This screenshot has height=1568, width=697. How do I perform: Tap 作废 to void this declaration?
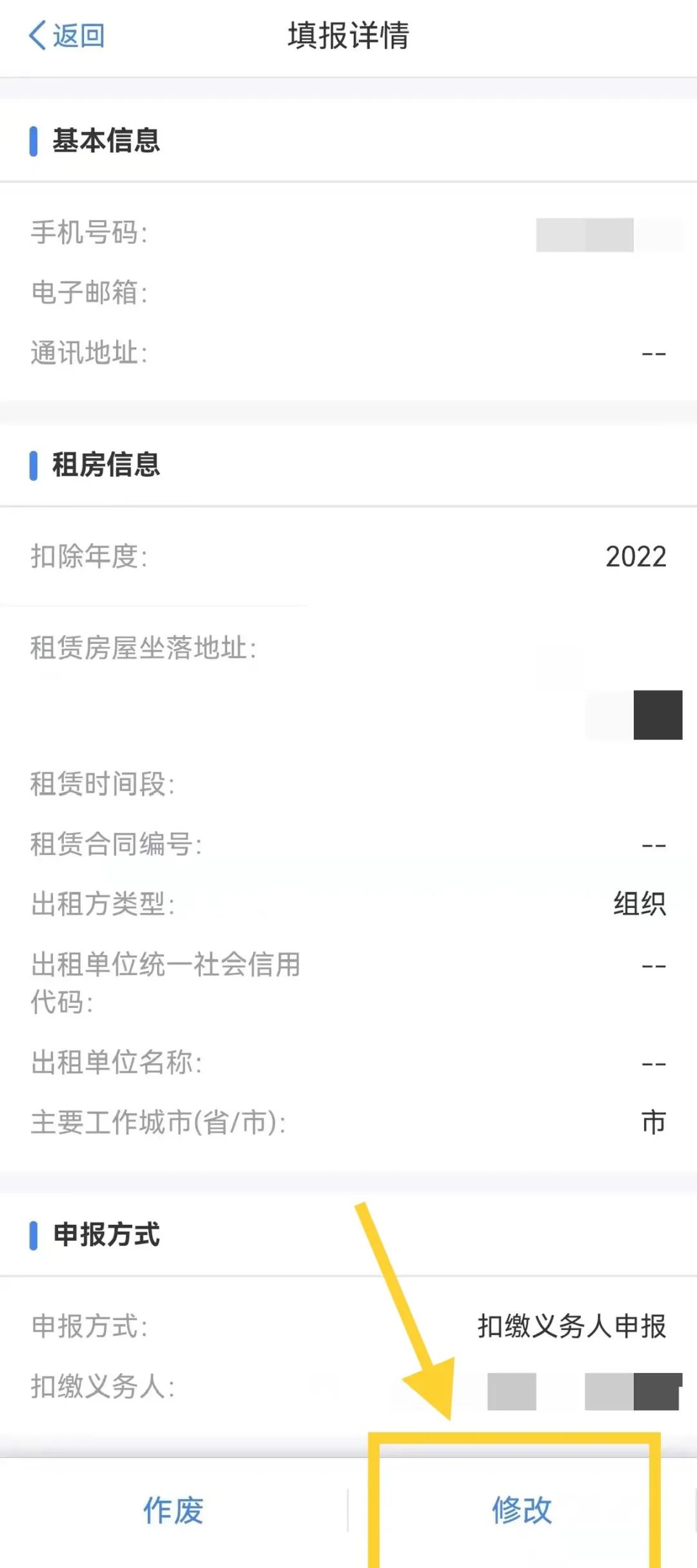[174, 1511]
